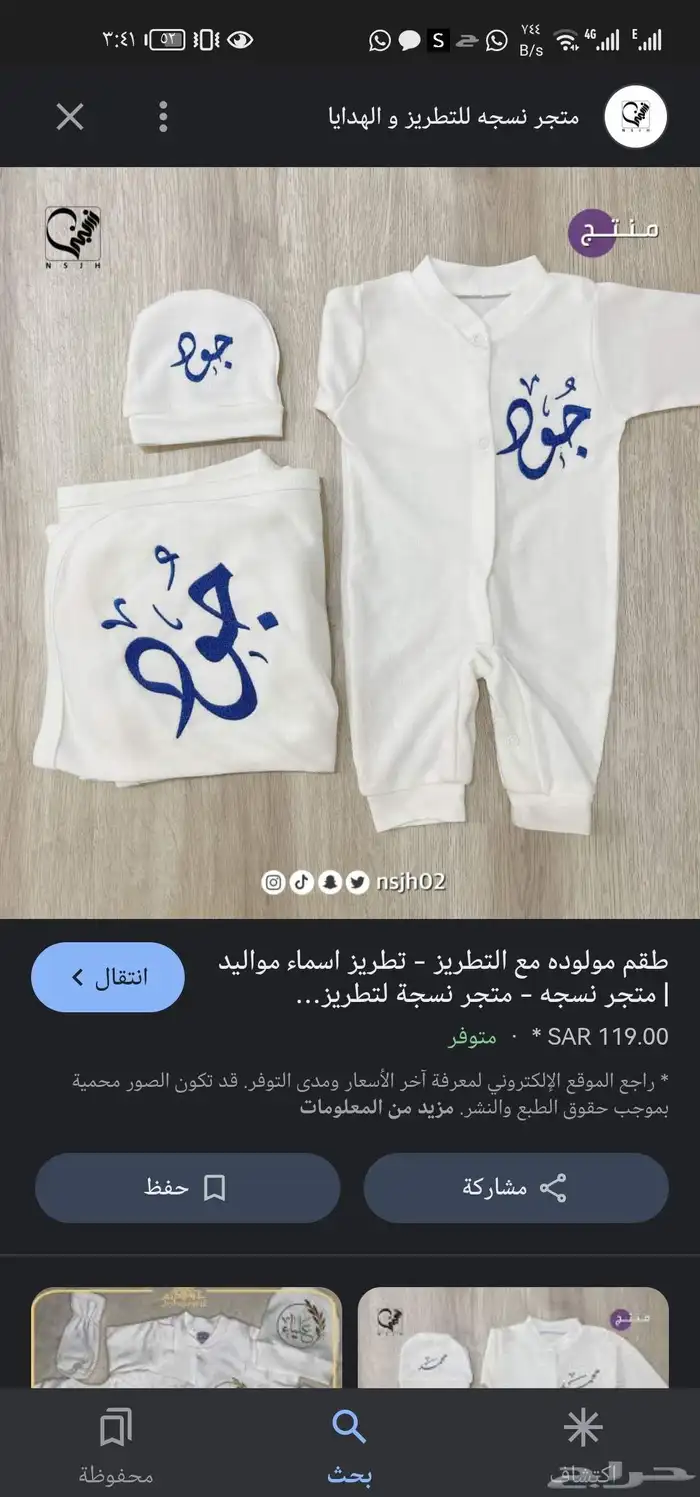
Task: Close the image viewer
Action: pyautogui.click(x=70, y=118)
